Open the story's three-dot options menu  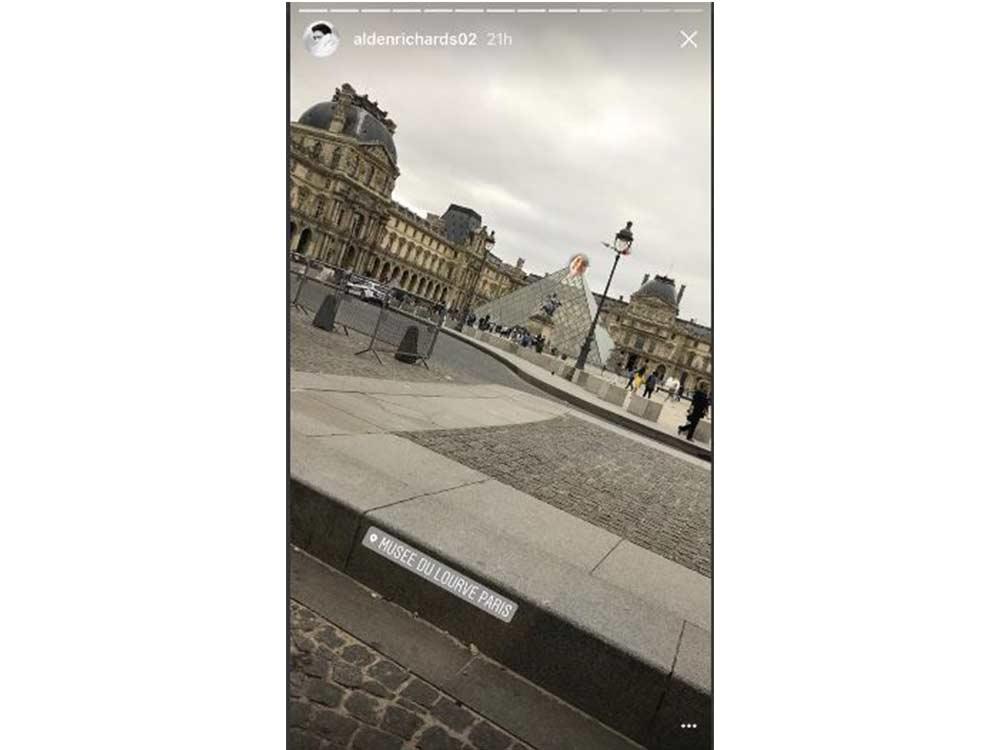[688, 726]
